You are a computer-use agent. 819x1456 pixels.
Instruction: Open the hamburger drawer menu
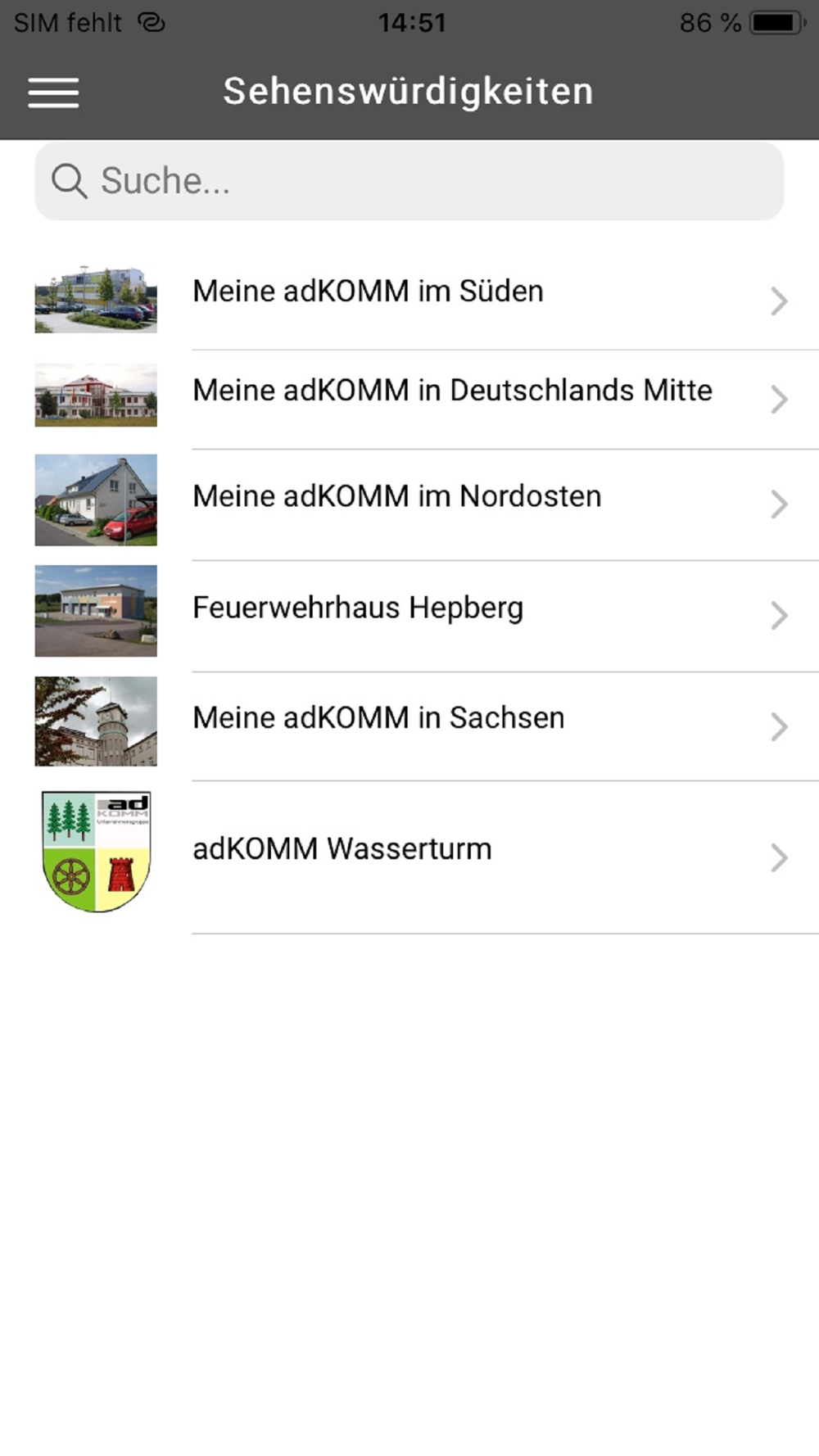coord(53,92)
